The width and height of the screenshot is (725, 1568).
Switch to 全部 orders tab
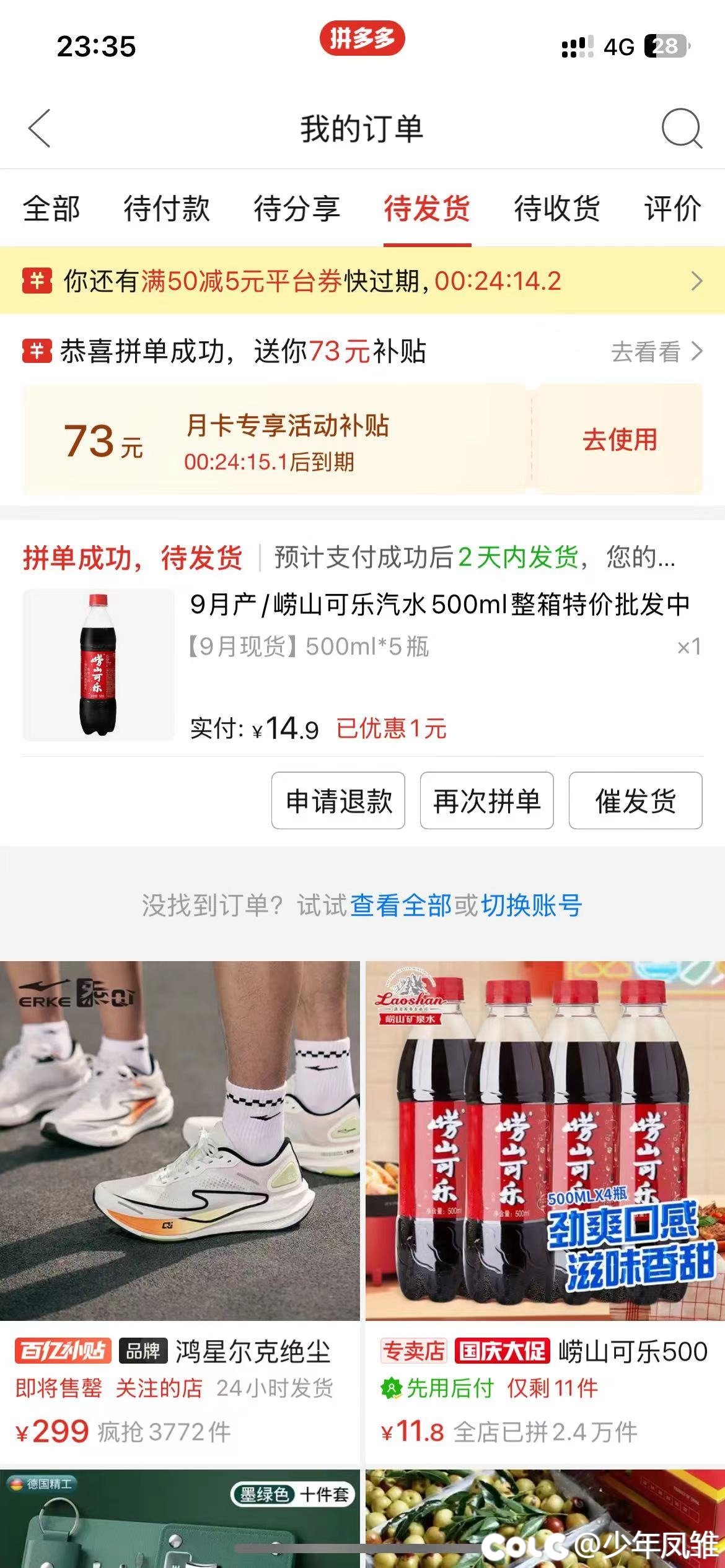click(x=51, y=208)
